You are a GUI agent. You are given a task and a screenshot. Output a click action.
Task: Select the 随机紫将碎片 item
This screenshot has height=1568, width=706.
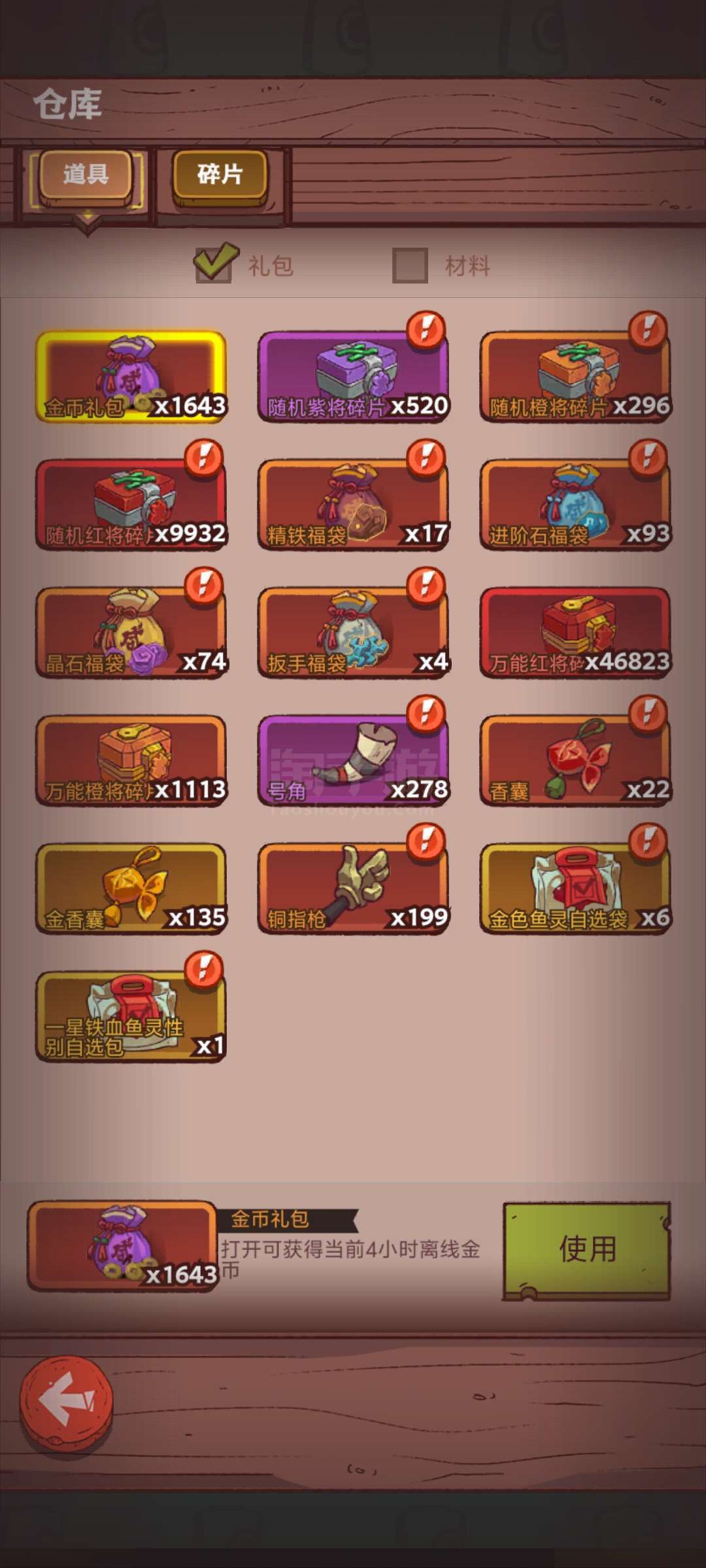353,377
